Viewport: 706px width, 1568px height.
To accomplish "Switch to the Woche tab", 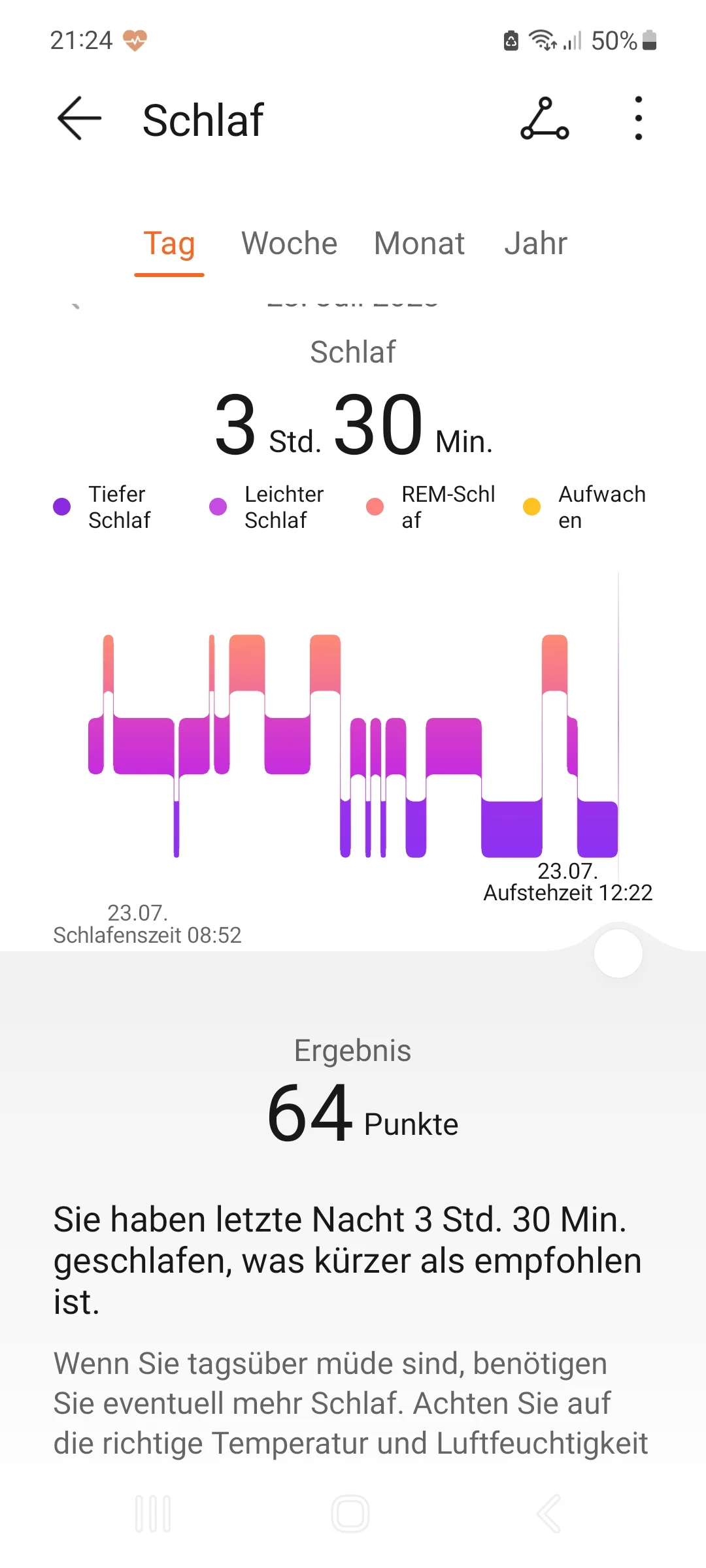I will pyautogui.click(x=288, y=244).
